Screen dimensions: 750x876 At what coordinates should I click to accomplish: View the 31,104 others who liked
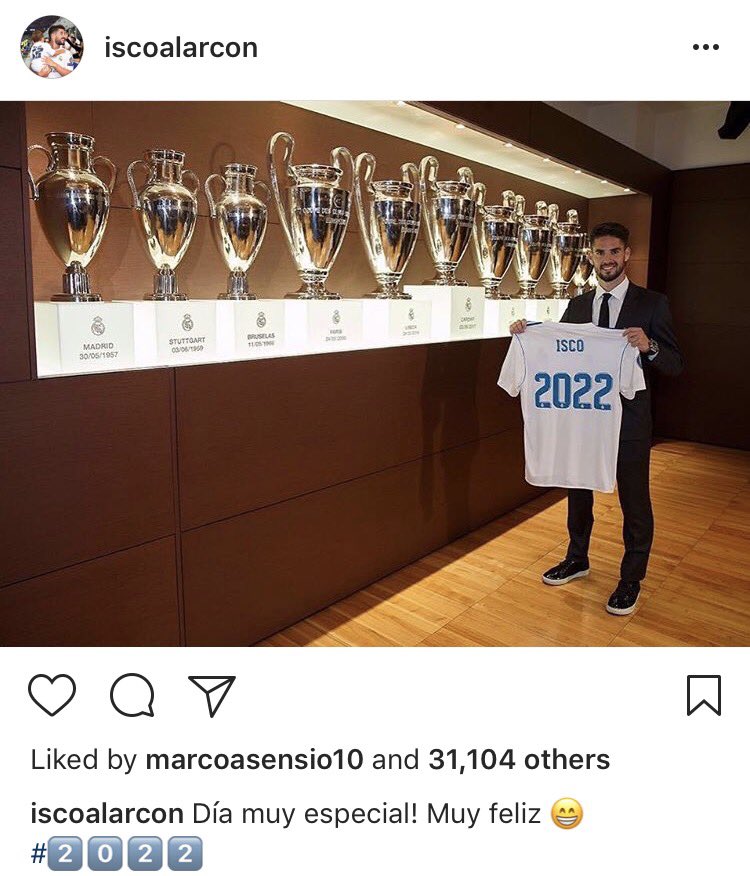coord(519,760)
